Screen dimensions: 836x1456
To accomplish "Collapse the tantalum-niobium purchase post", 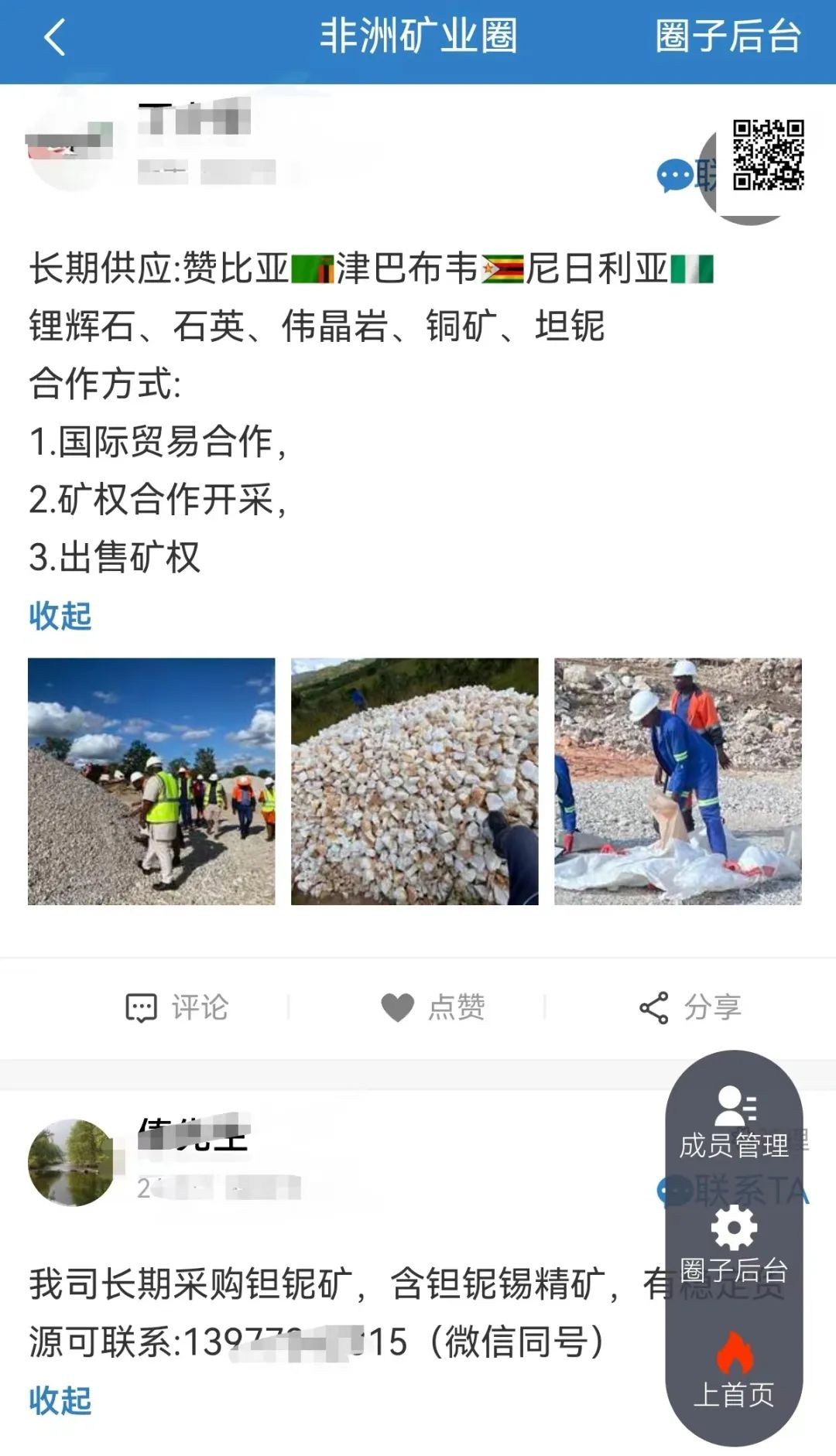I will [x=60, y=1401].
